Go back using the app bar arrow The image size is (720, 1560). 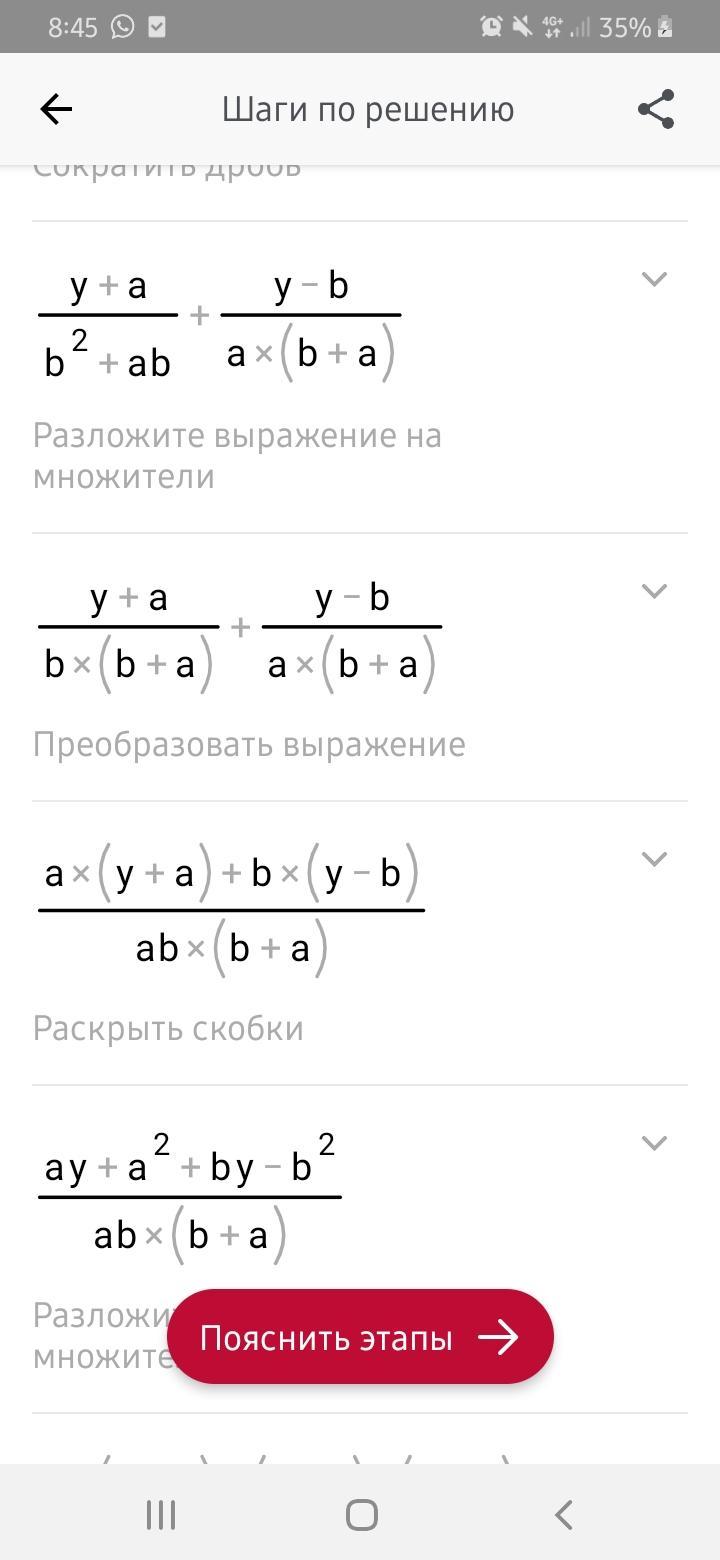[x=56, y=109]
